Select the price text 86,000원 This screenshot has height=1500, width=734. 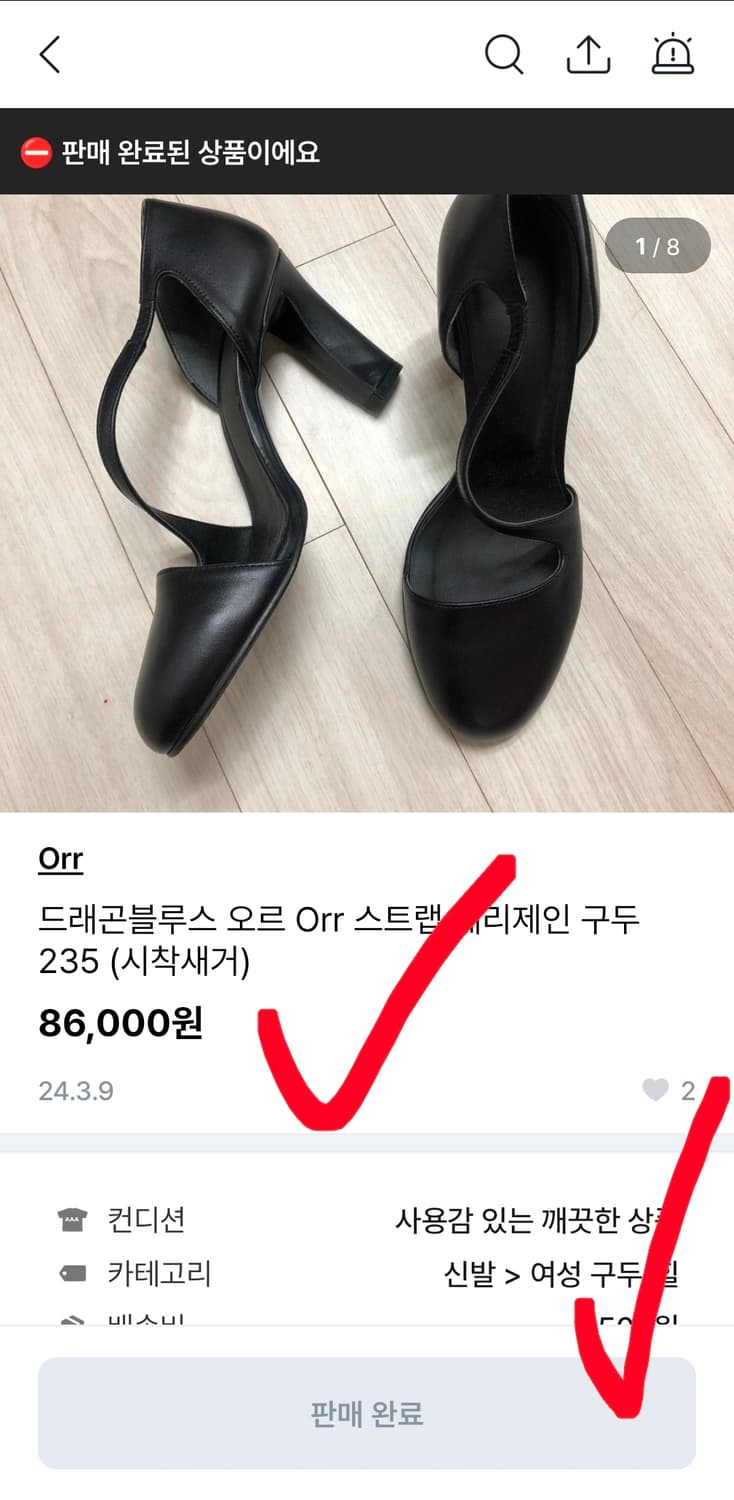(x=120, y=1022)
